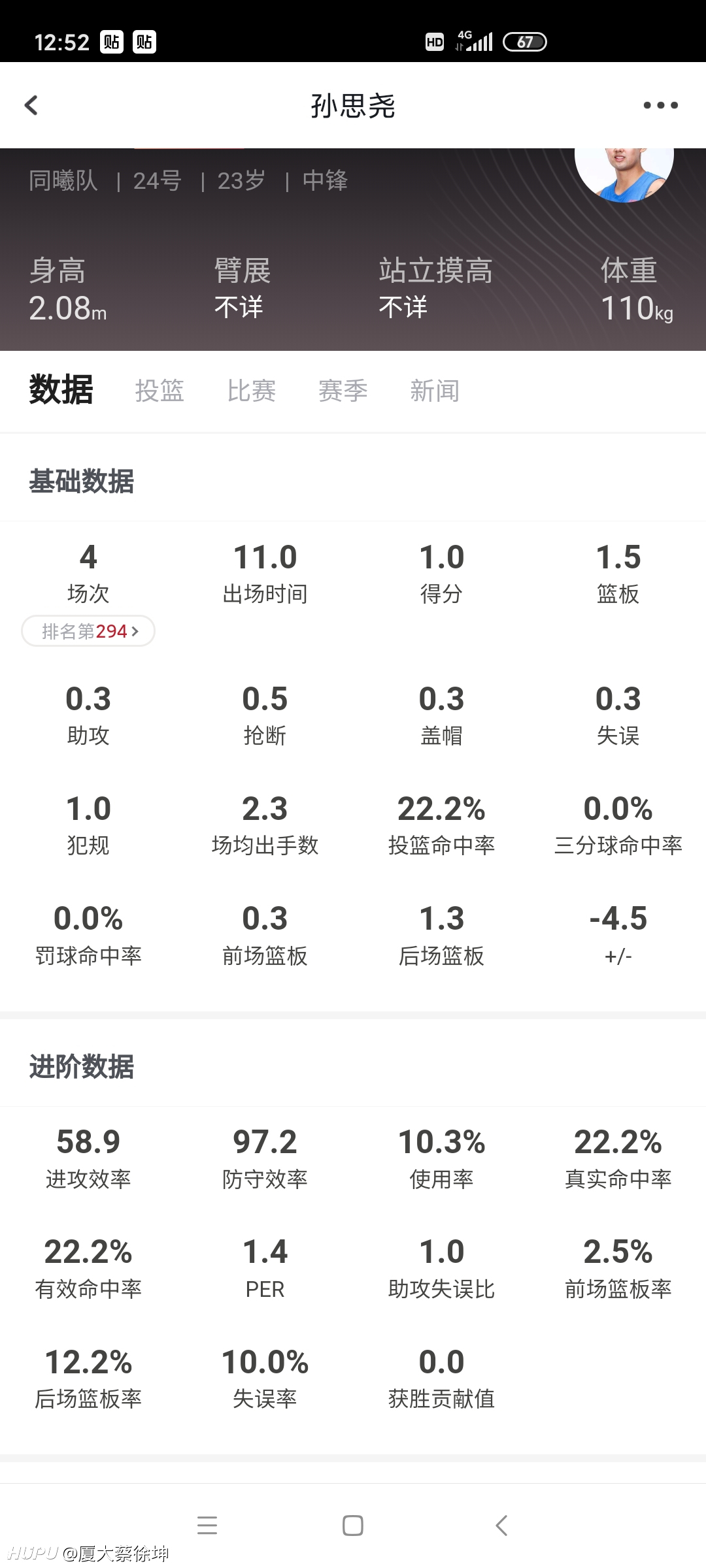Go back using the top-left arrow
The width and height of the screenshot is (706, 1568).
tap(31, 105)
